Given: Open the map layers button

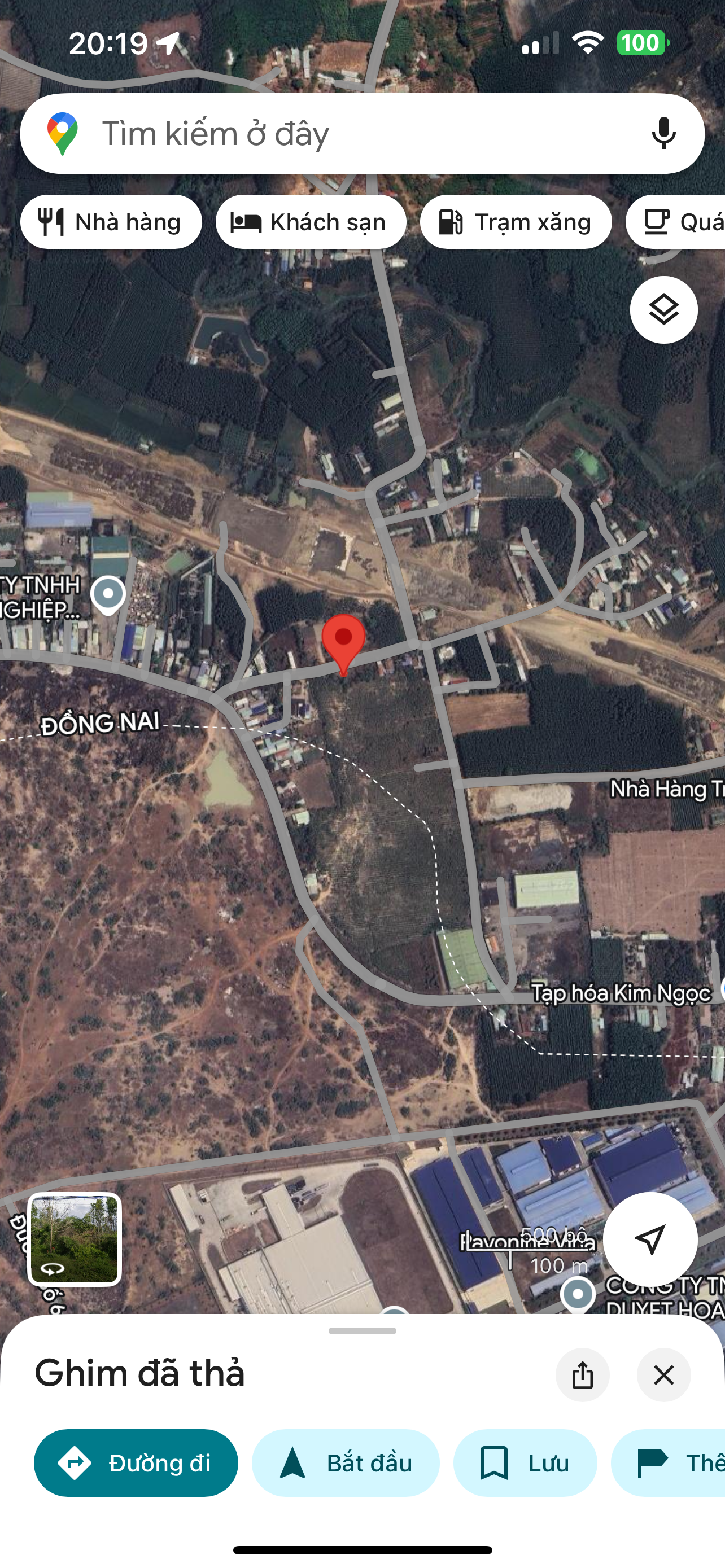Looking at the screenshot, I should [x=663, y=310].
